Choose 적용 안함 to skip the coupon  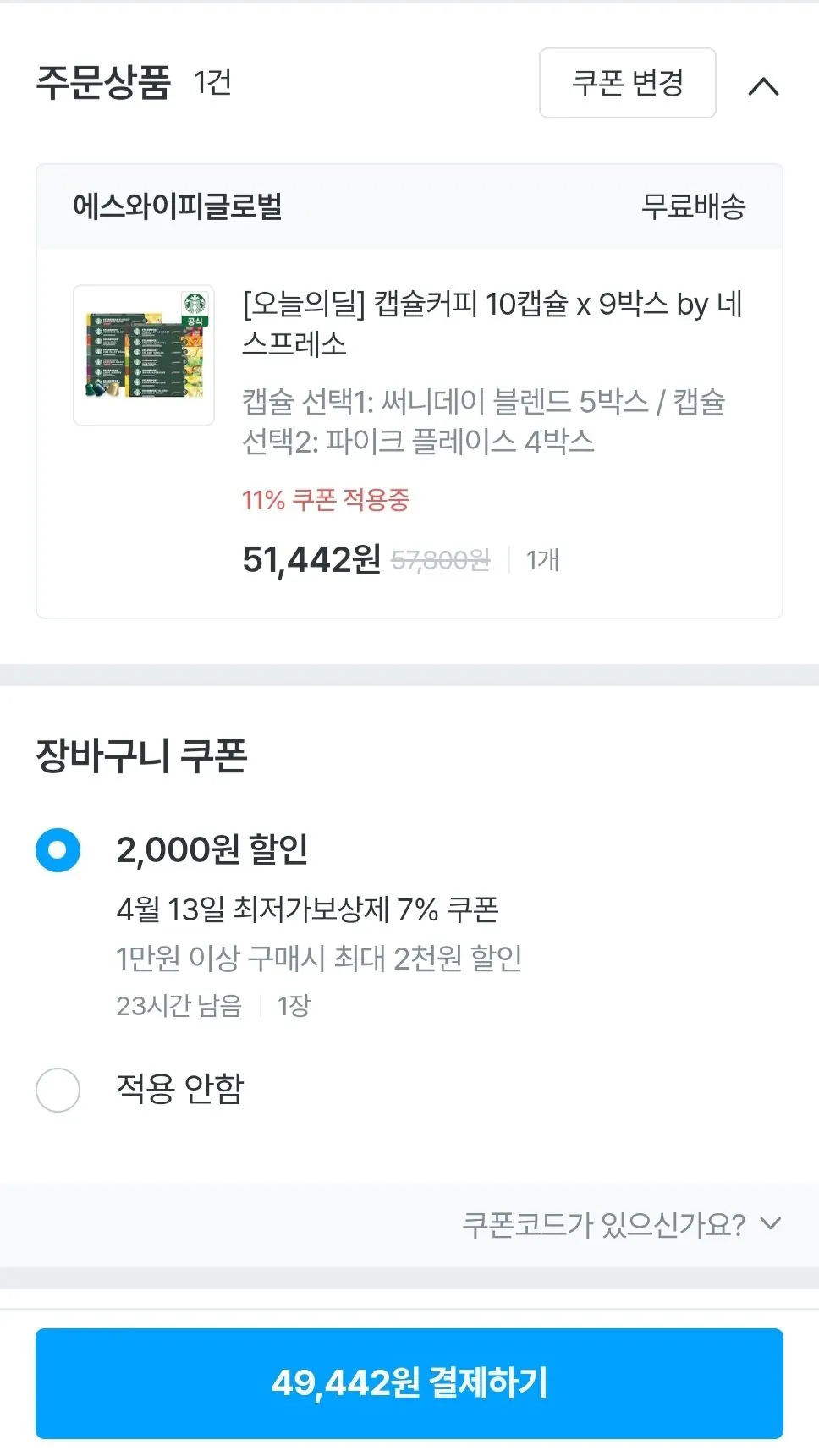(58, 1091)
